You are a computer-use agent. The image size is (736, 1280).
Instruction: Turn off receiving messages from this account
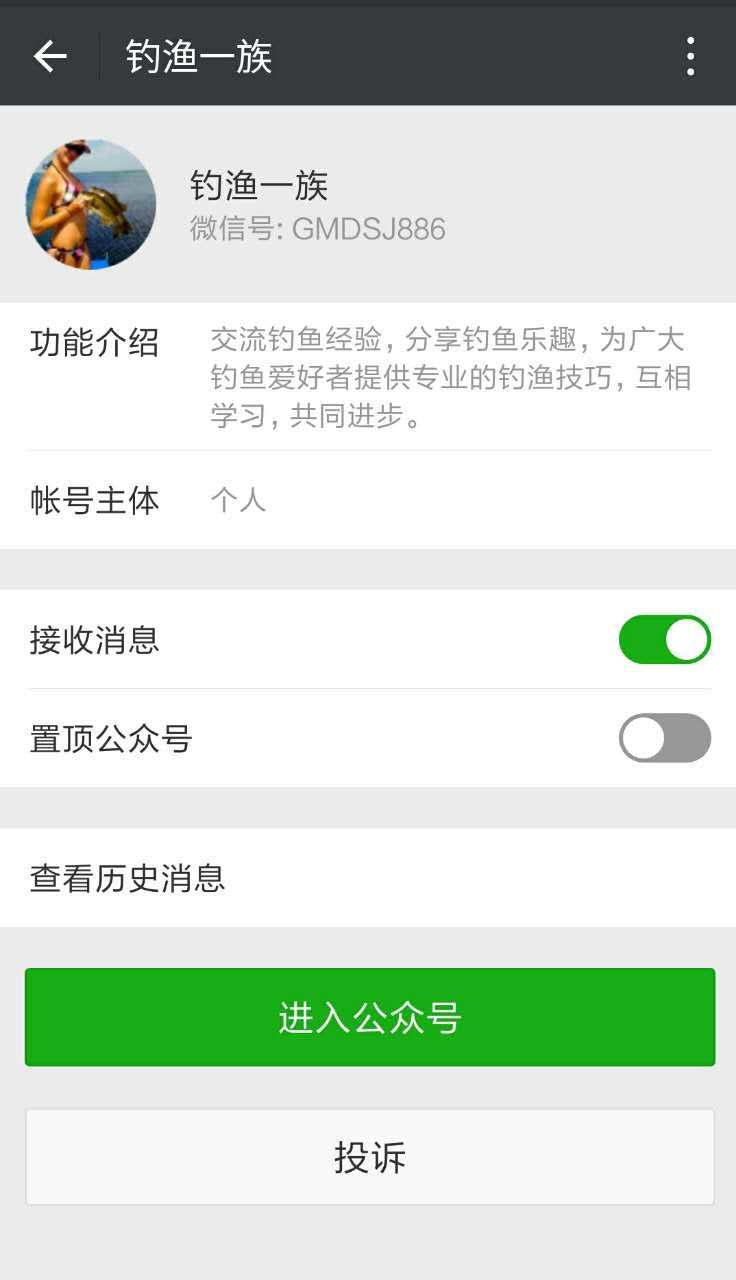tap(664, 638)
